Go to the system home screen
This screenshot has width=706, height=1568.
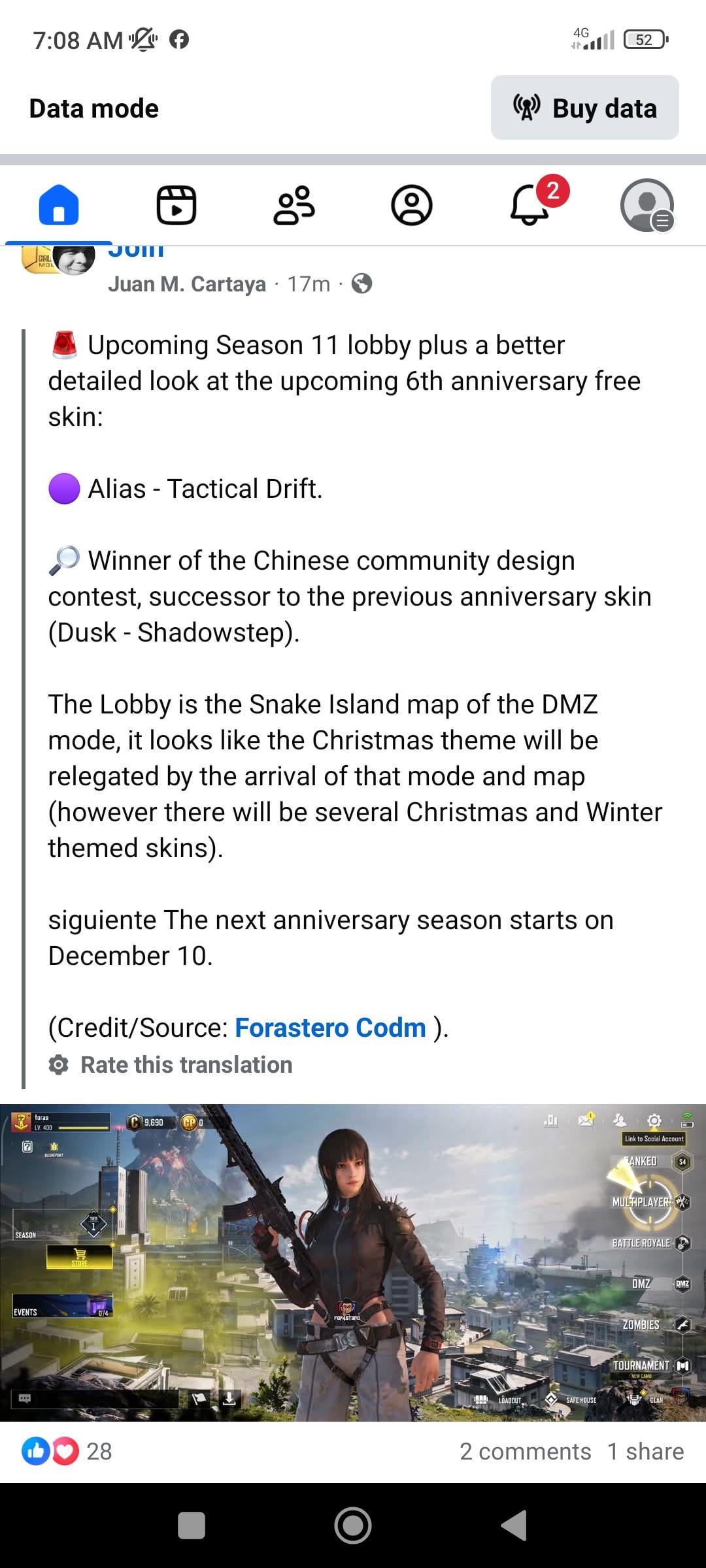coord(353,1526)
